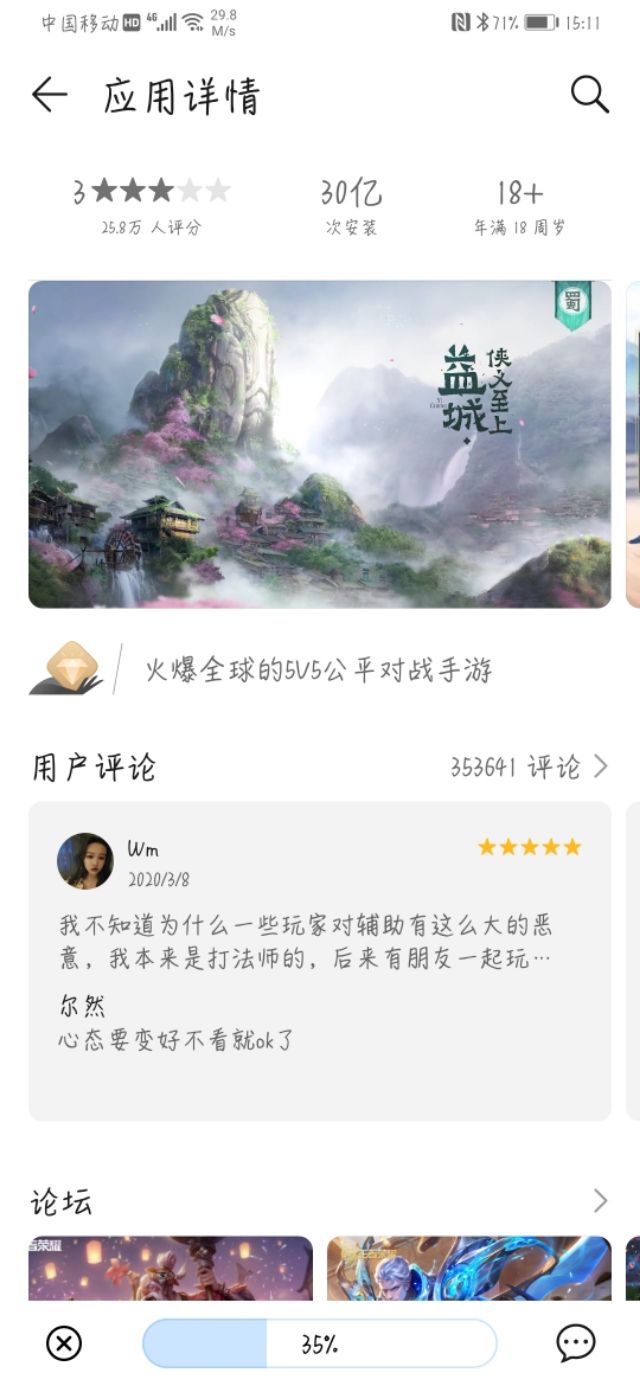Expand the 论坛 section
Image resolution: width=640 pixels, height=1386 pixels.
(x=599, y=1201)
